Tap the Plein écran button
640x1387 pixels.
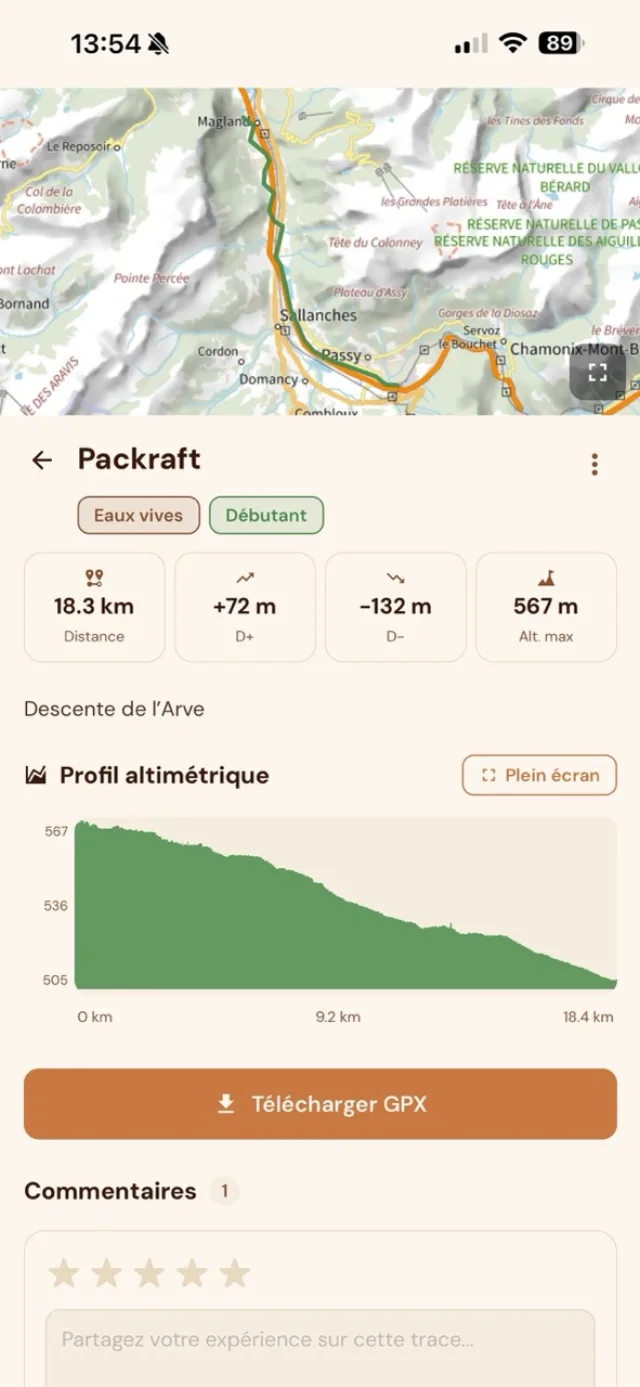coord(539,775)
